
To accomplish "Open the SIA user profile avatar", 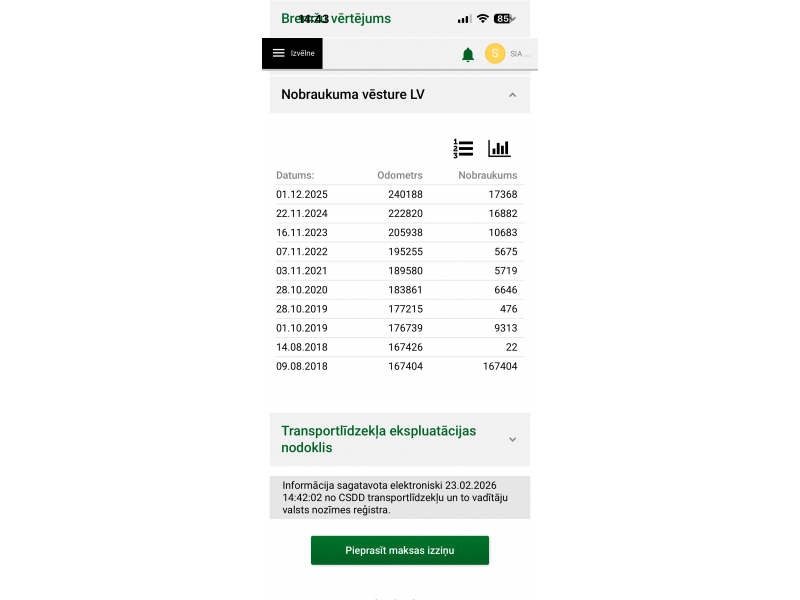I will (x=495, y=54).
